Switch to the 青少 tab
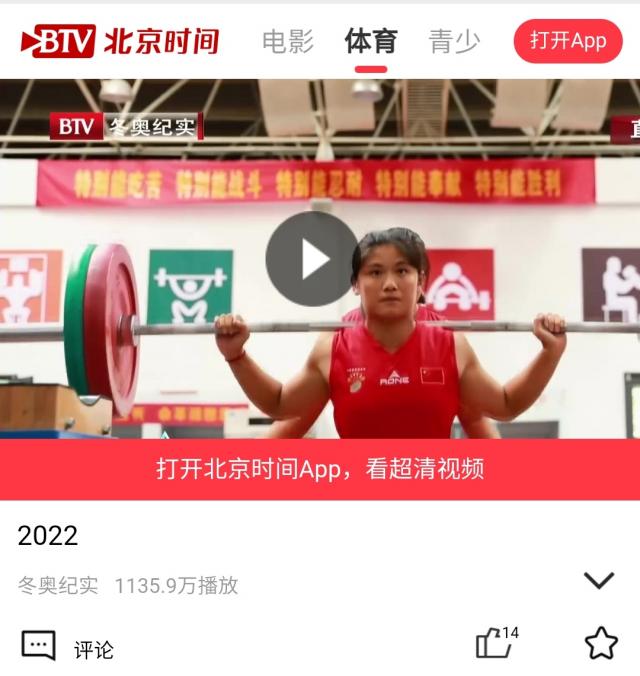640x676 pixels. 454,41
